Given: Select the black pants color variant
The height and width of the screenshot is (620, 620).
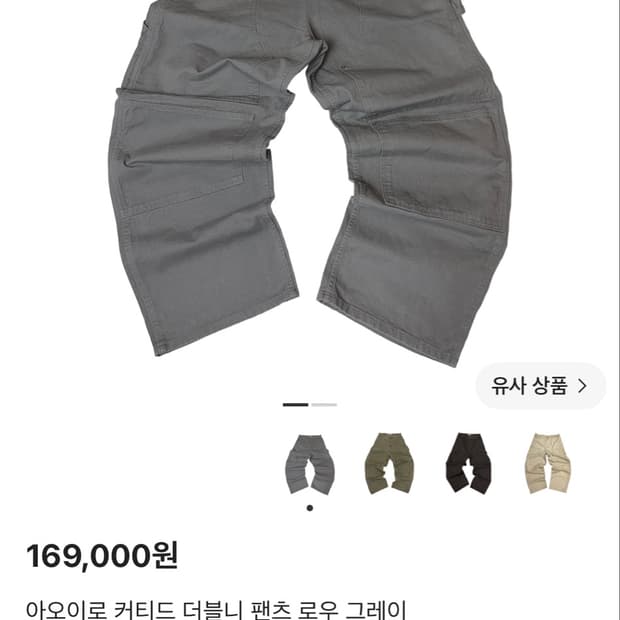Looking at the screenshot, I should pos(469,463).
